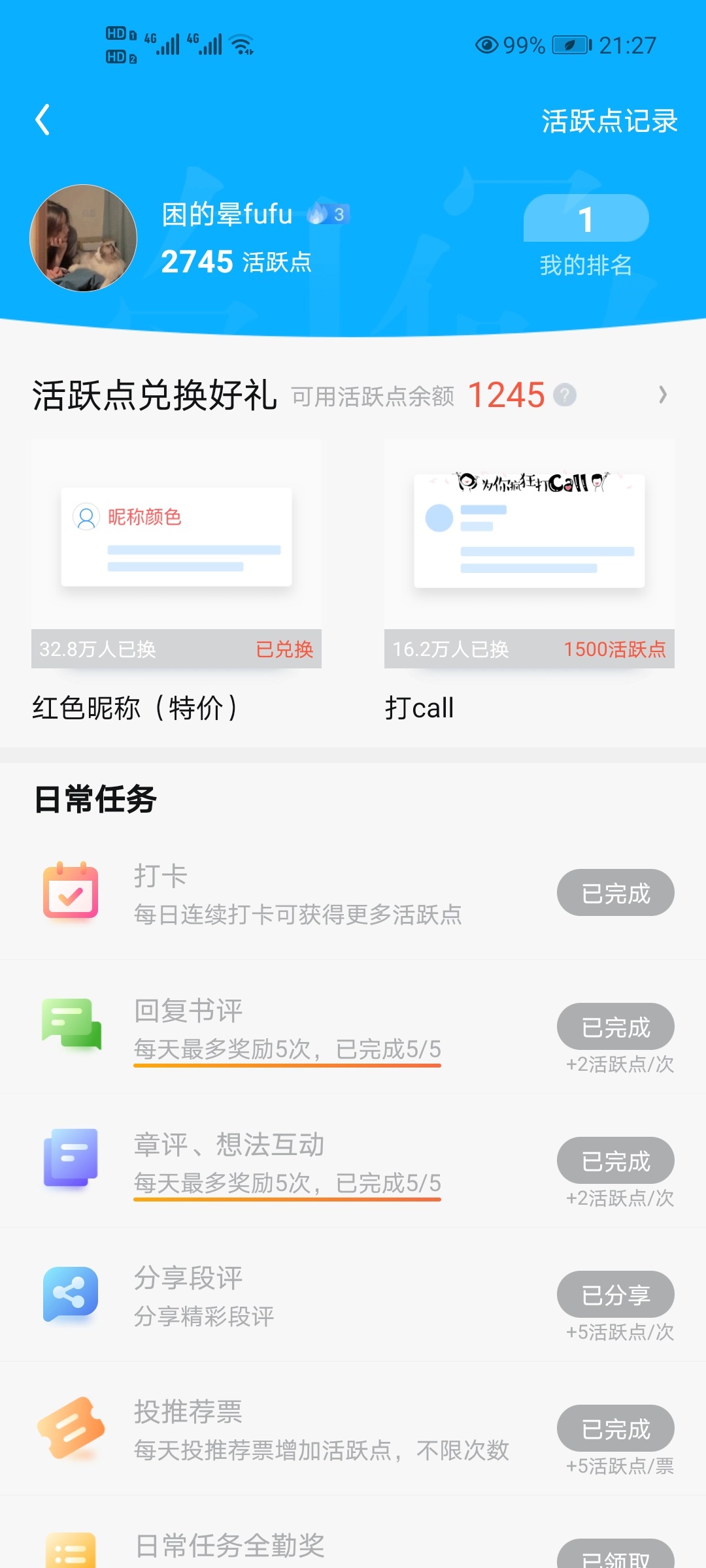Screen dimensions: 706x1568
Task: Expand 活跃点兑换好礼 with the chevron
Action: coord(662,395)
